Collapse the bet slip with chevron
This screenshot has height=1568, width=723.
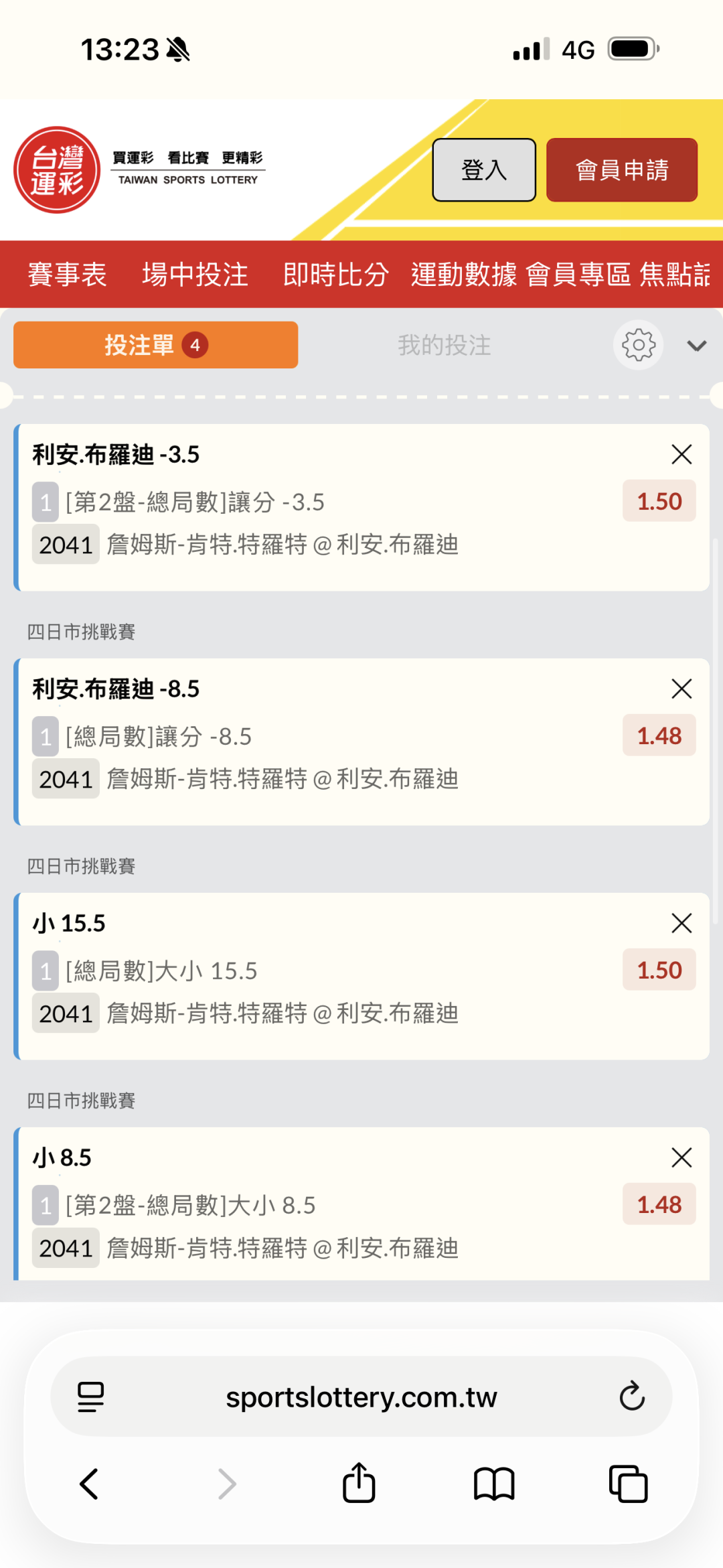(x=697, y=346)
